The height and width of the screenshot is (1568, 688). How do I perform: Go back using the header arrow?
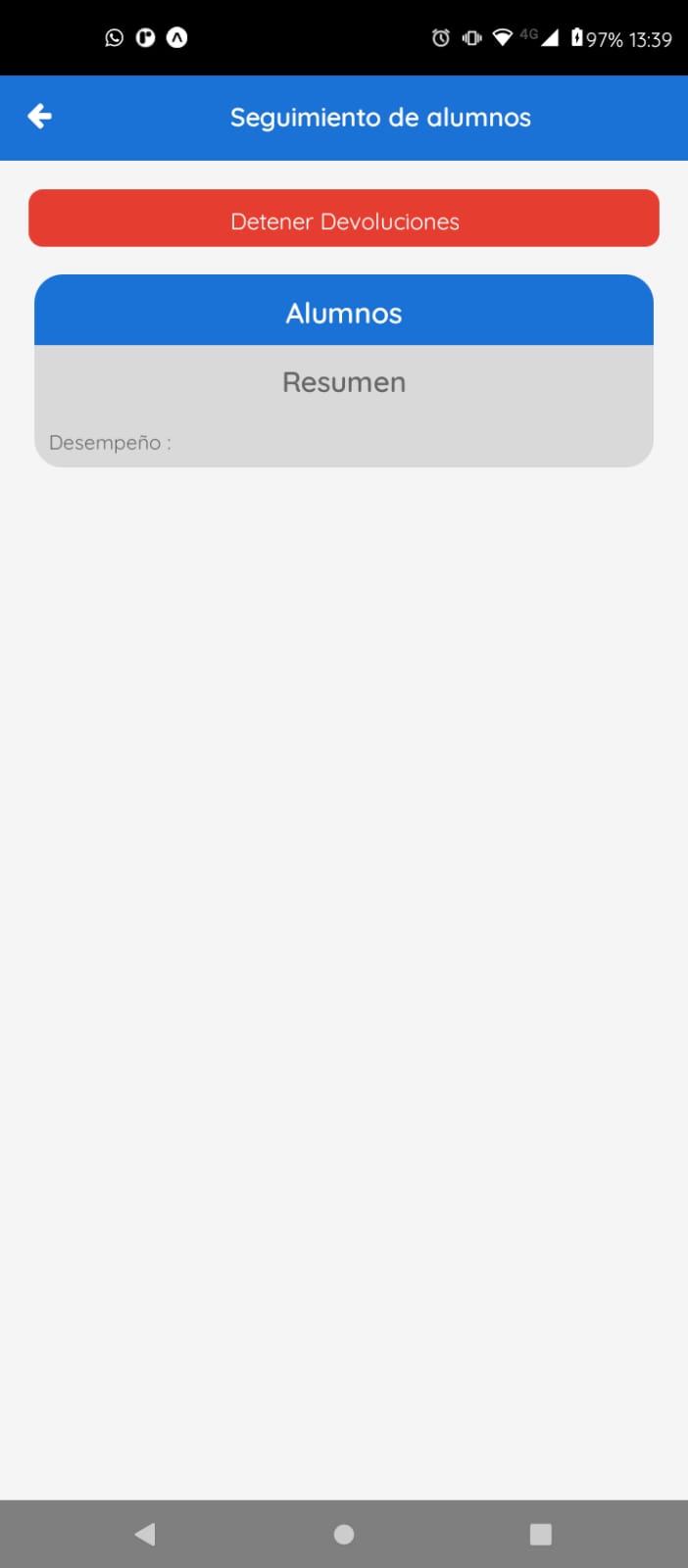(39, 117)
